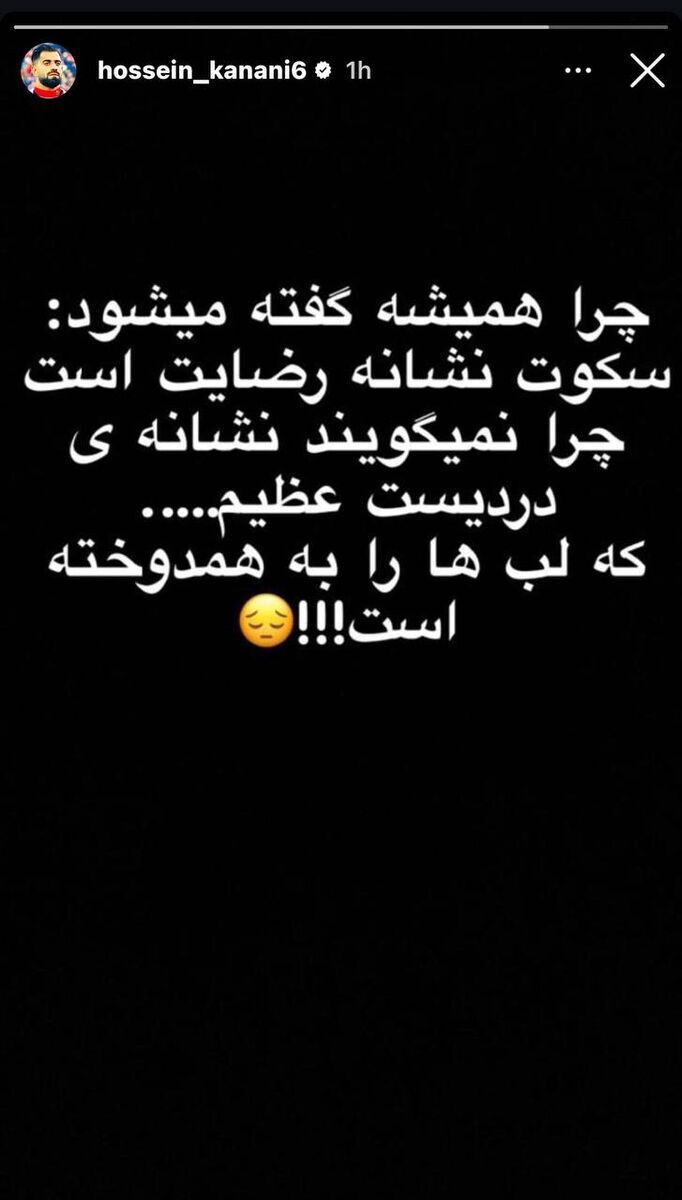The height and width of the screenshot is (1200, 682).
Task: Close the story viewer
Action: [x=647, y=70]
